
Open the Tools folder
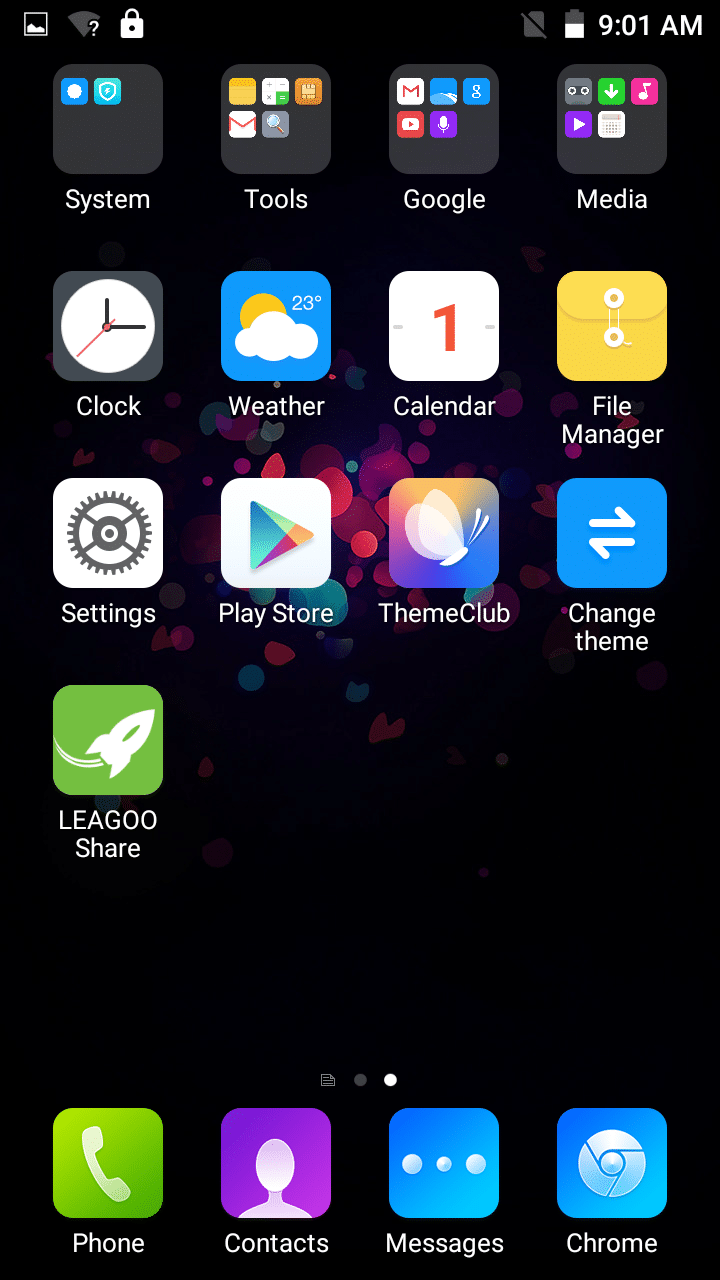tap(276, 120)
